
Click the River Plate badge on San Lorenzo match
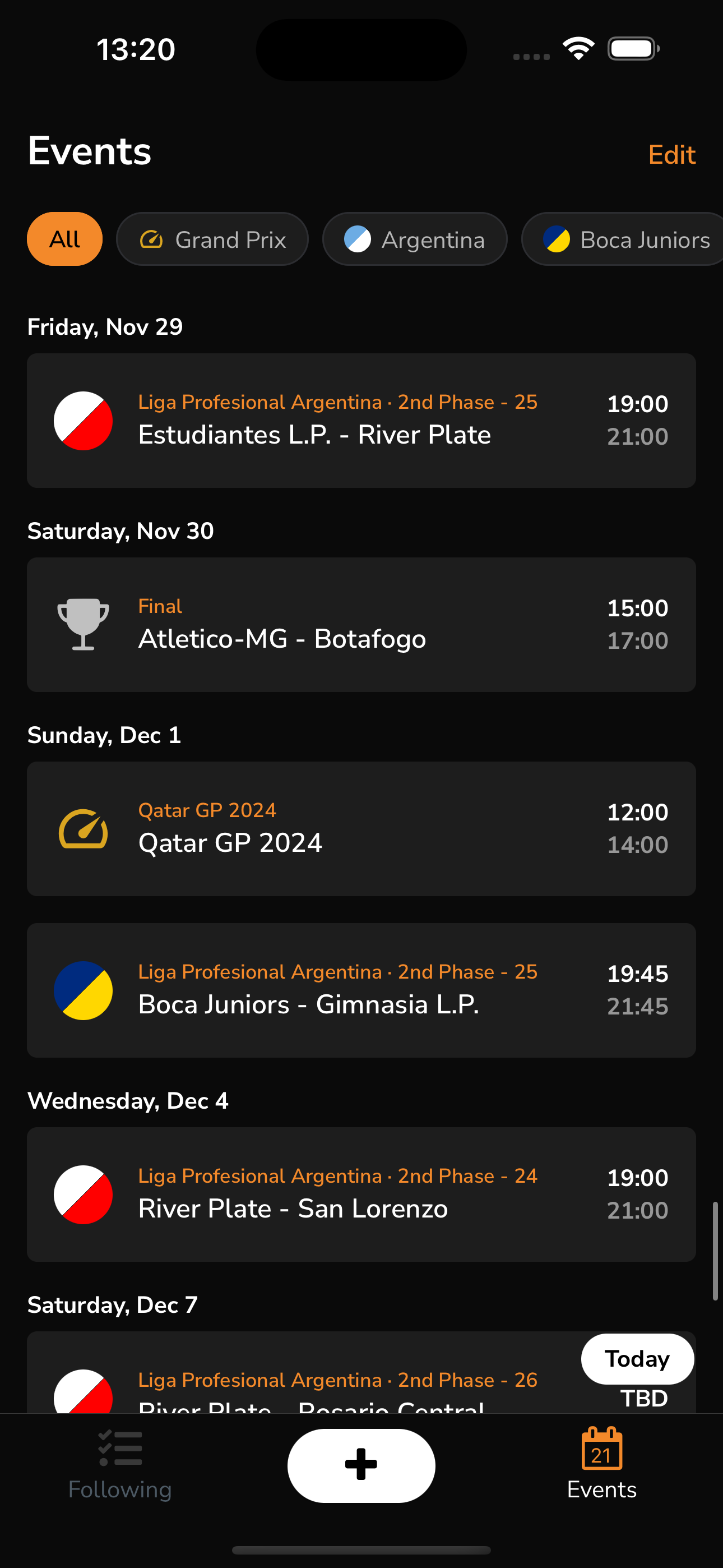[x=84, y=1195]
